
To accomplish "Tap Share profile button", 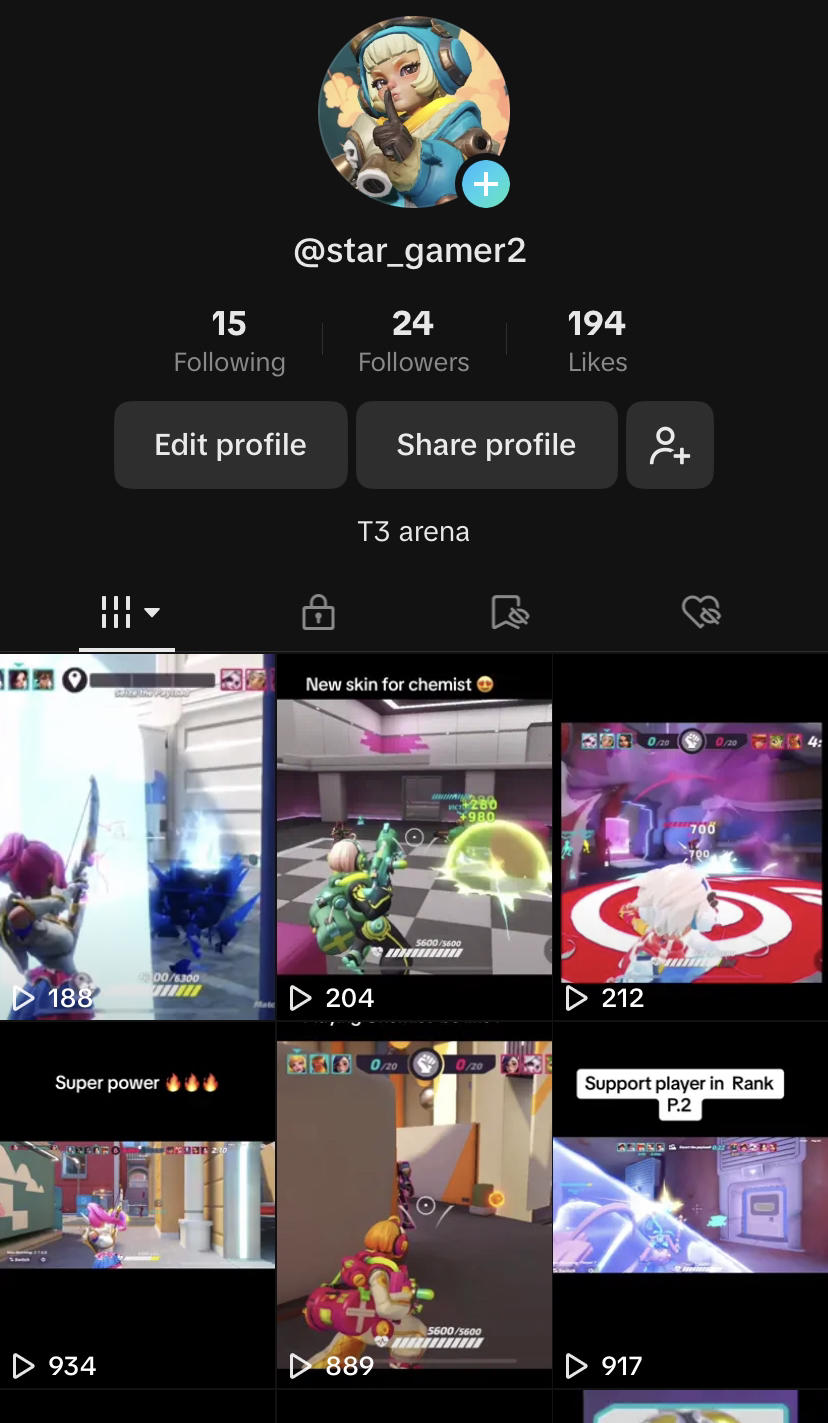I will click(x=486, y=445).
